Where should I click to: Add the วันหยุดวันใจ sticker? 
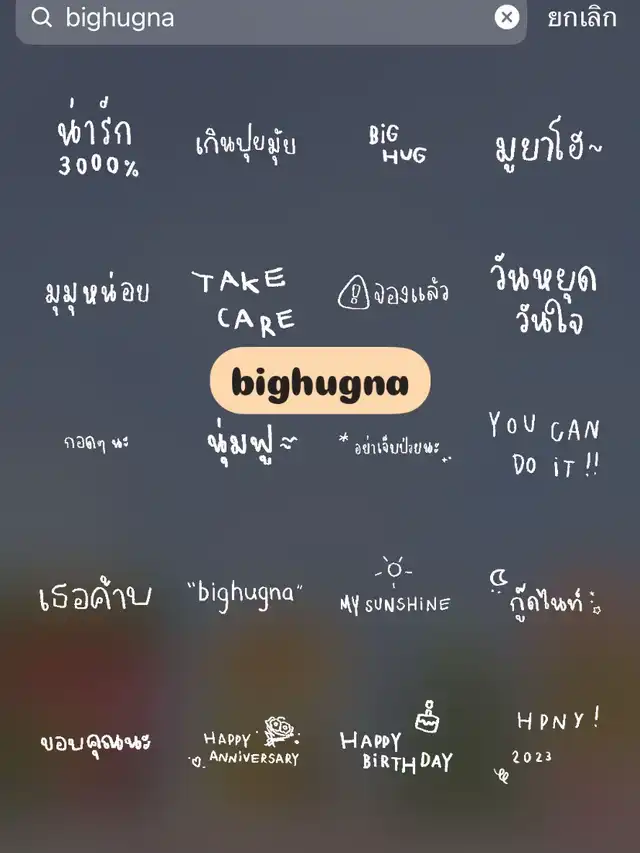(x=543, y=297)
